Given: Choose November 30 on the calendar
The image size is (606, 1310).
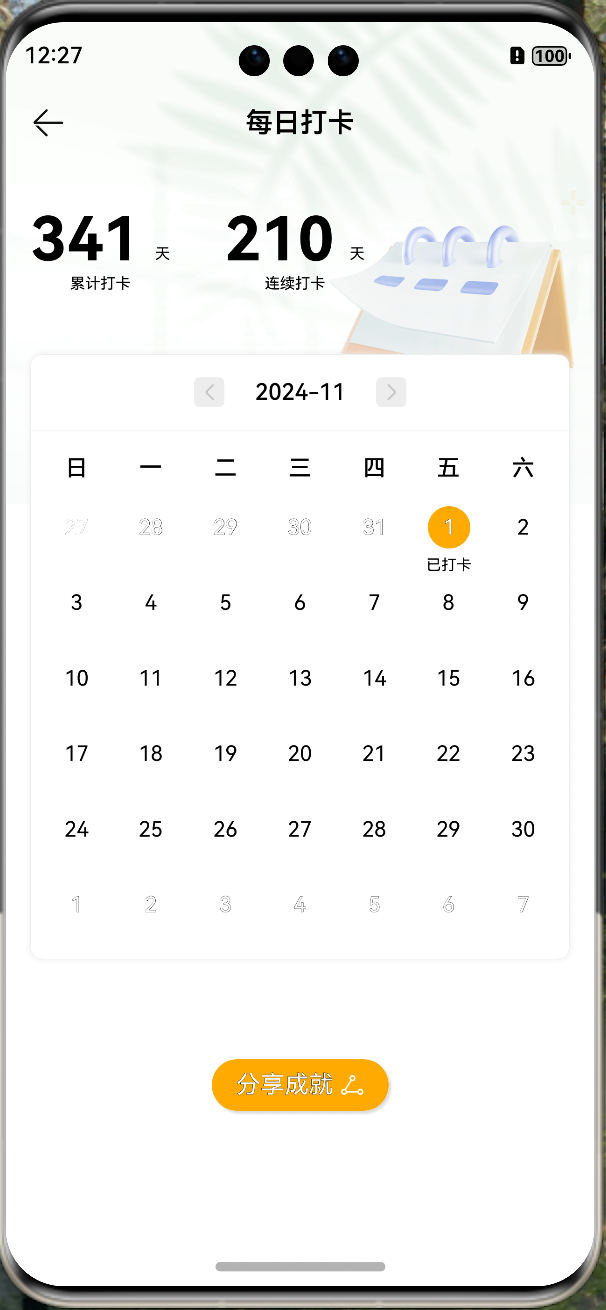Looking at the screenshot, I should 523,829.
